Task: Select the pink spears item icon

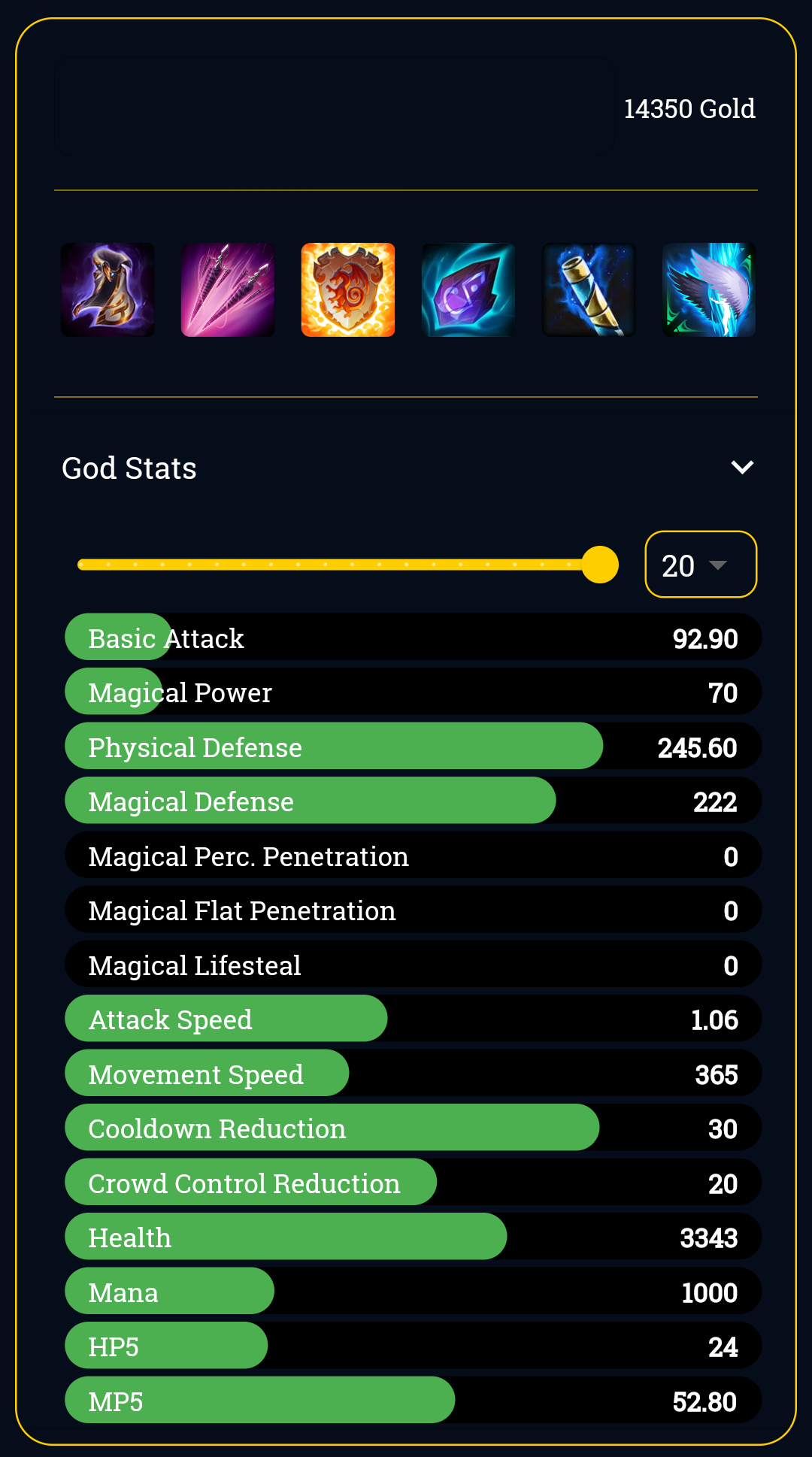Action: point(228,290)
